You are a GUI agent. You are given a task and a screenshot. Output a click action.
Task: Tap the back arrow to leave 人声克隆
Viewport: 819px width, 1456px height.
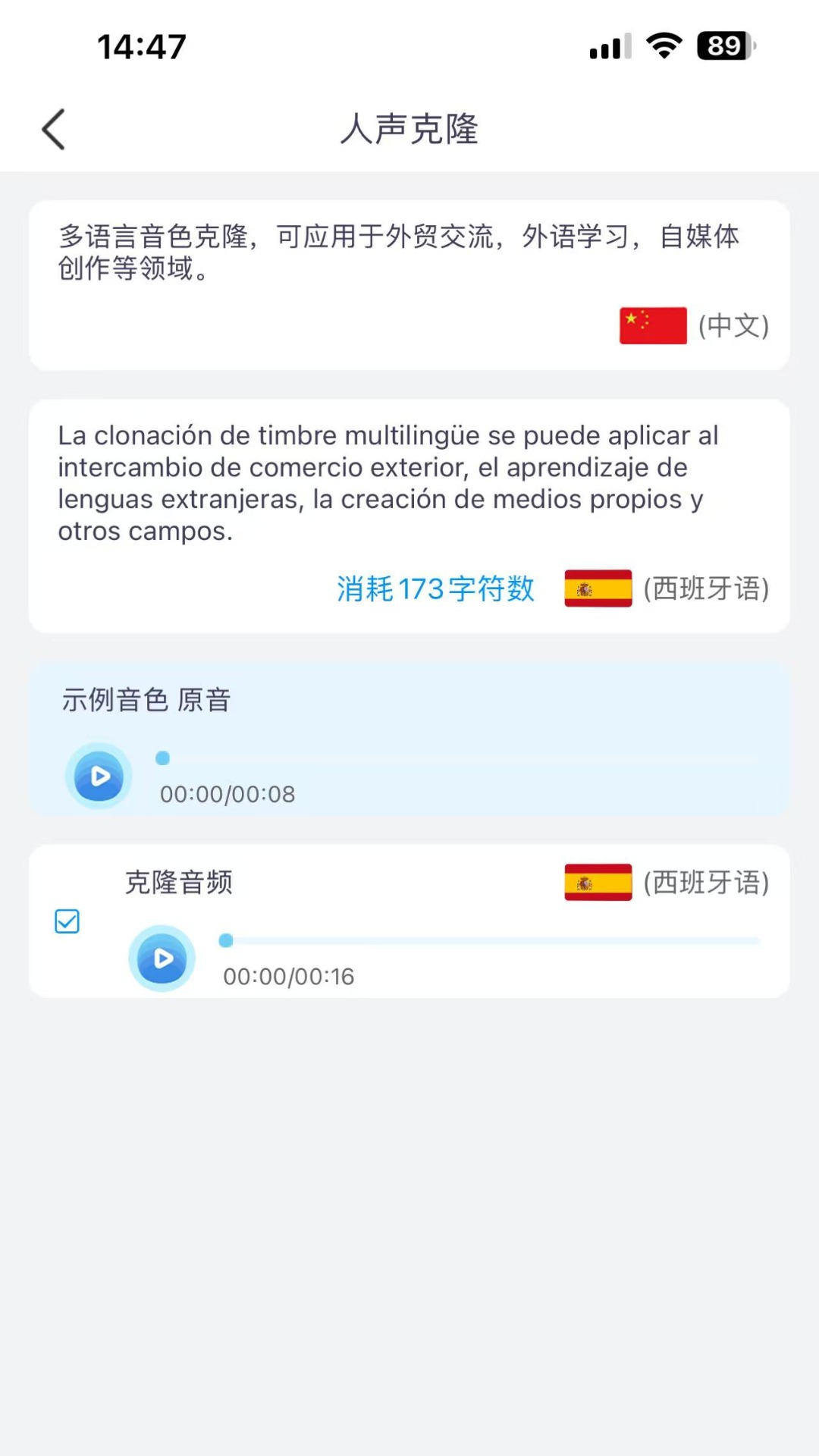(x=52, y=129)
